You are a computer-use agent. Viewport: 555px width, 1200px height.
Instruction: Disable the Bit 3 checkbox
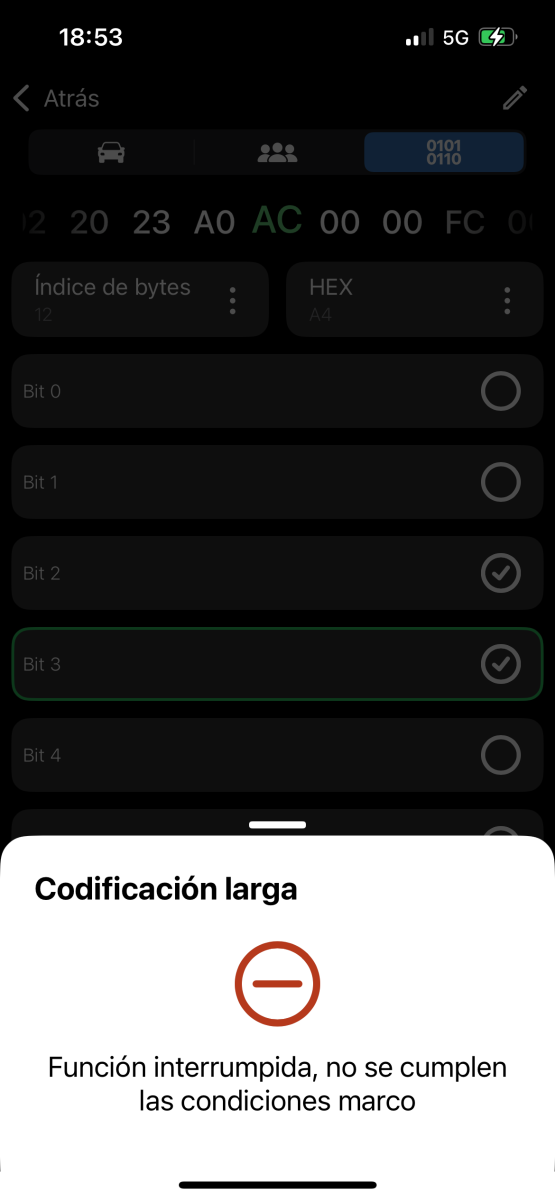500,664
